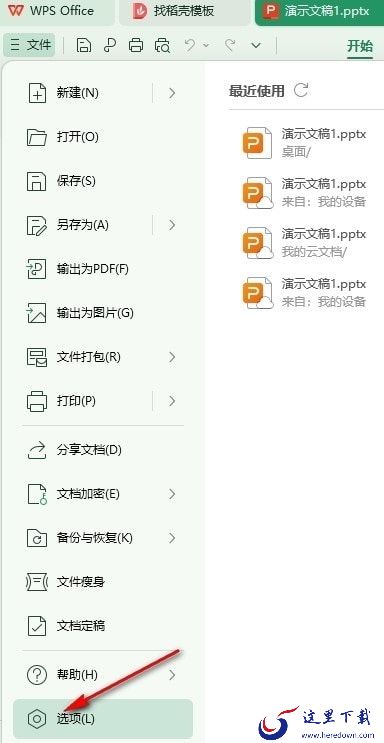
Task: Select 新建(N) to create document
Action: [78, 93]
